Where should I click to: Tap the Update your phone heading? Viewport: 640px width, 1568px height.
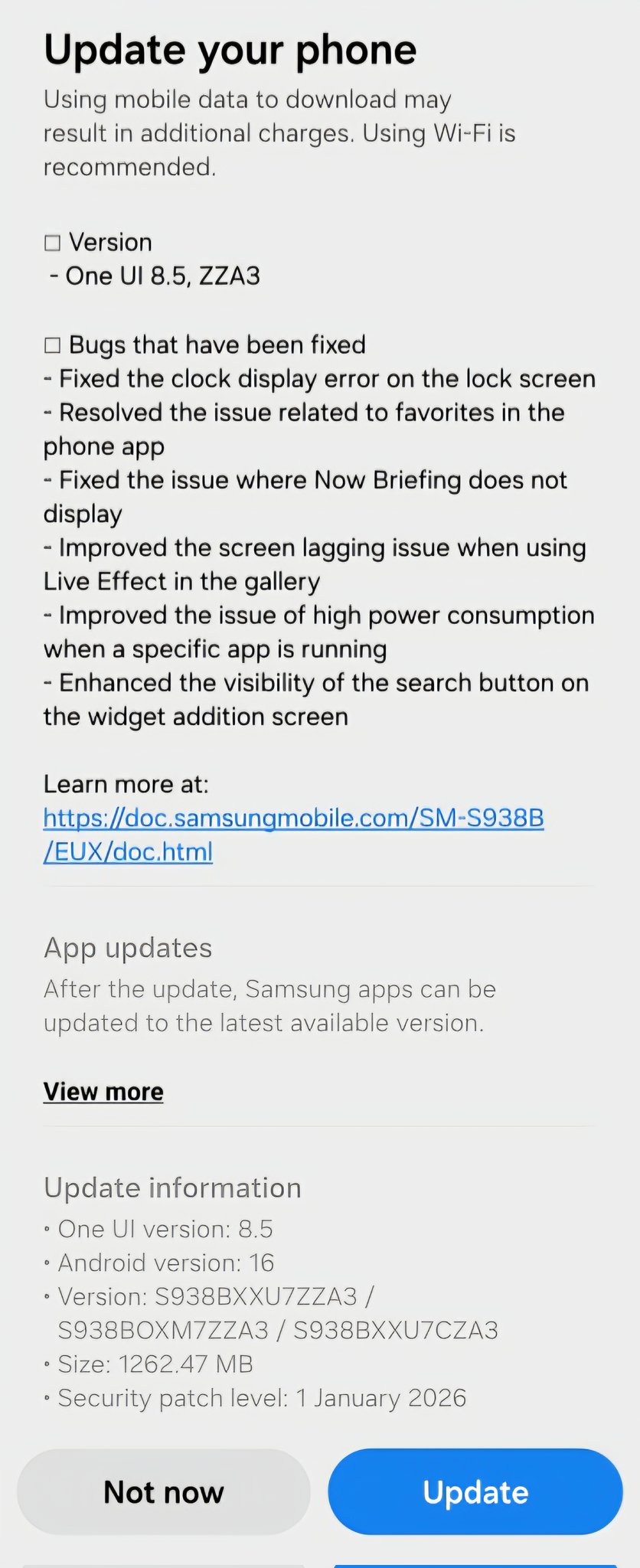[230, 49]
